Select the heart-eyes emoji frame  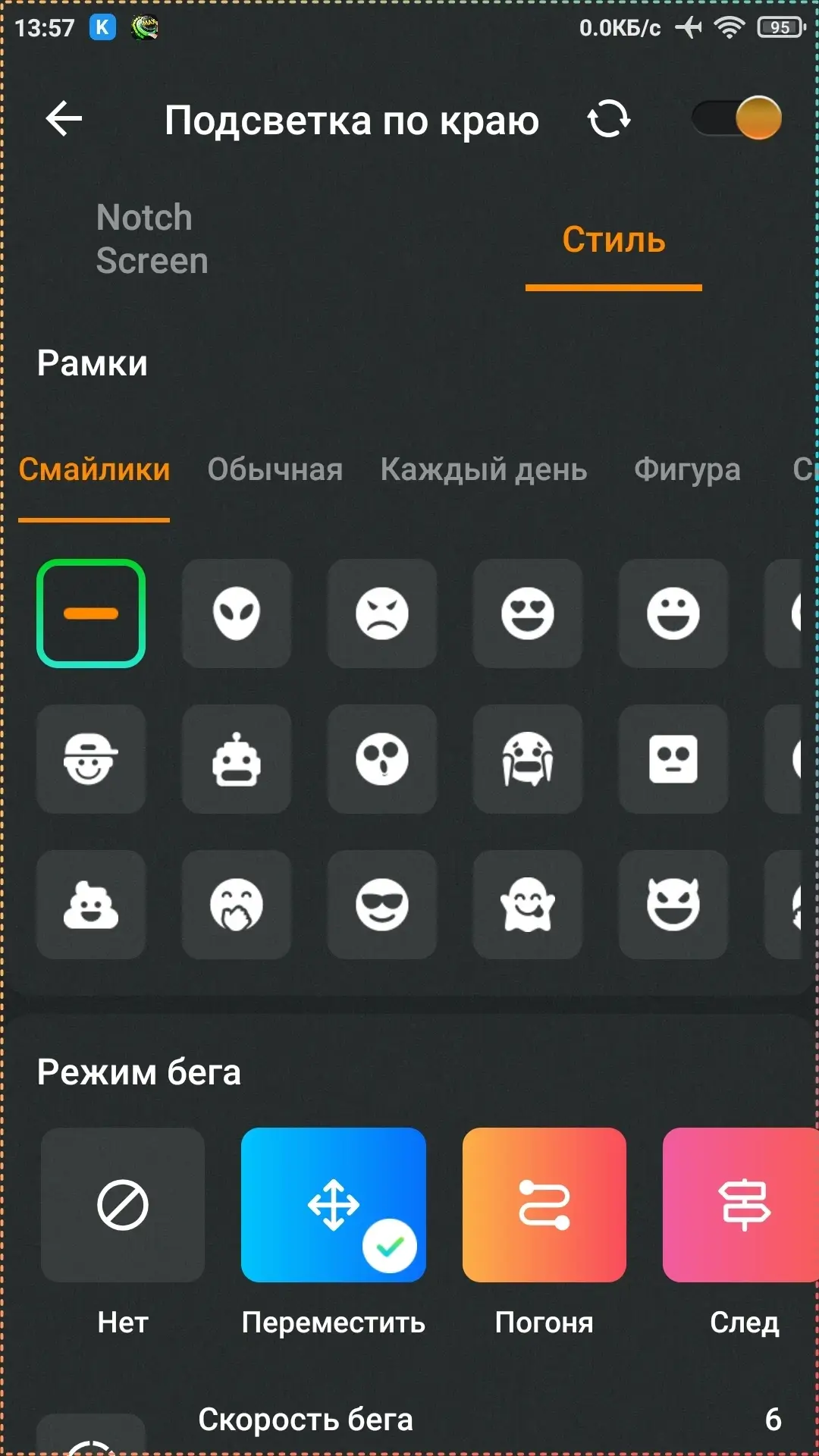[x=528, y=613]
